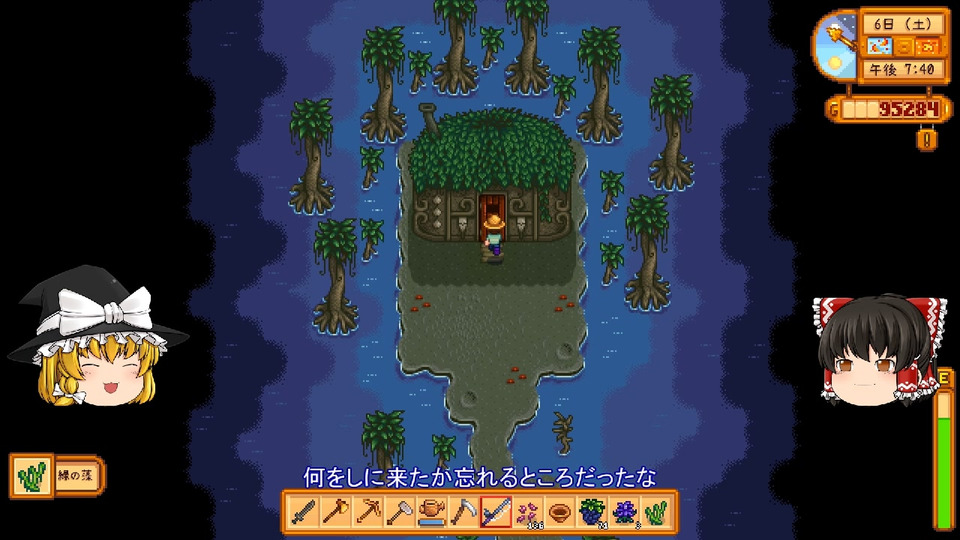Select the pink seeds stack

pos(528,512)
